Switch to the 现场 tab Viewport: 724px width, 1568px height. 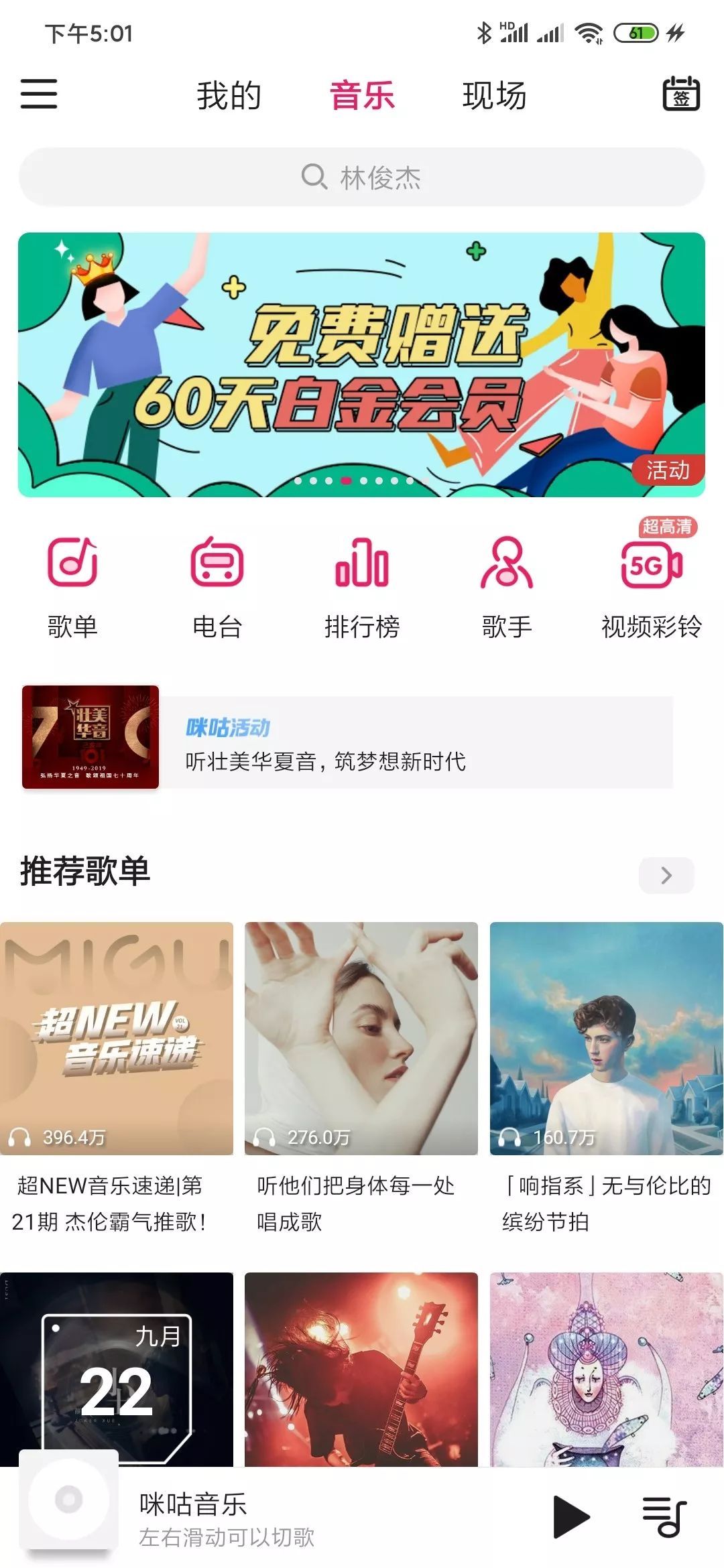click(494, 95)
